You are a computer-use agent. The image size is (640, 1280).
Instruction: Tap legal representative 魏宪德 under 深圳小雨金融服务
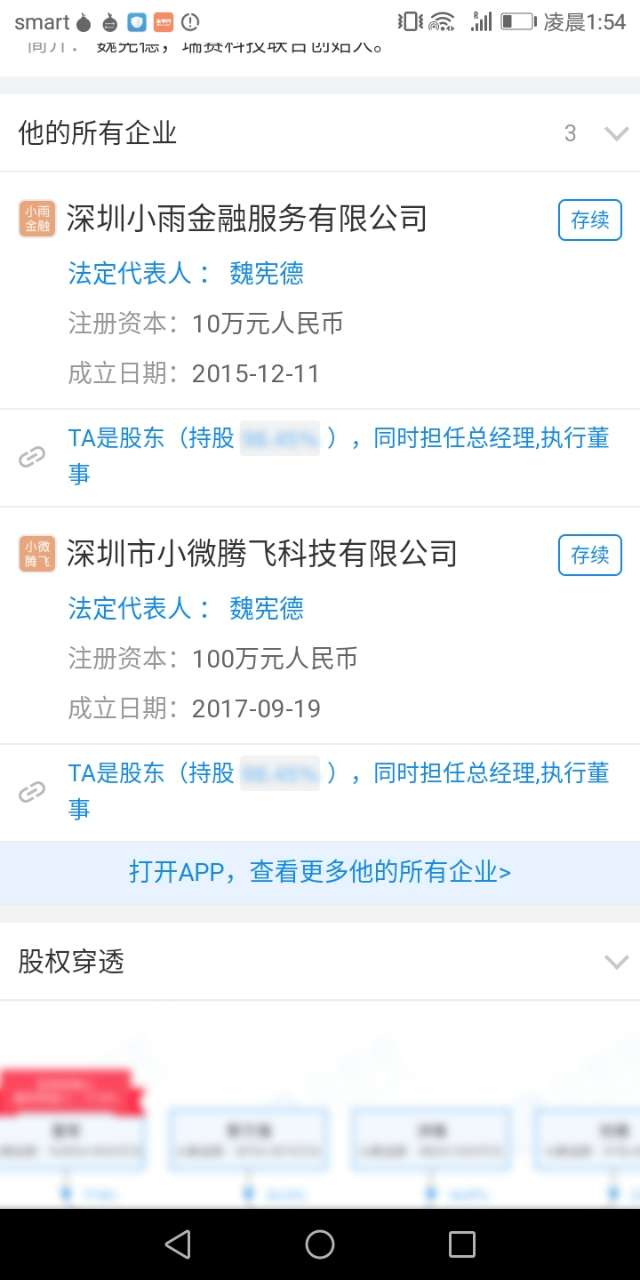click(266, 273)
